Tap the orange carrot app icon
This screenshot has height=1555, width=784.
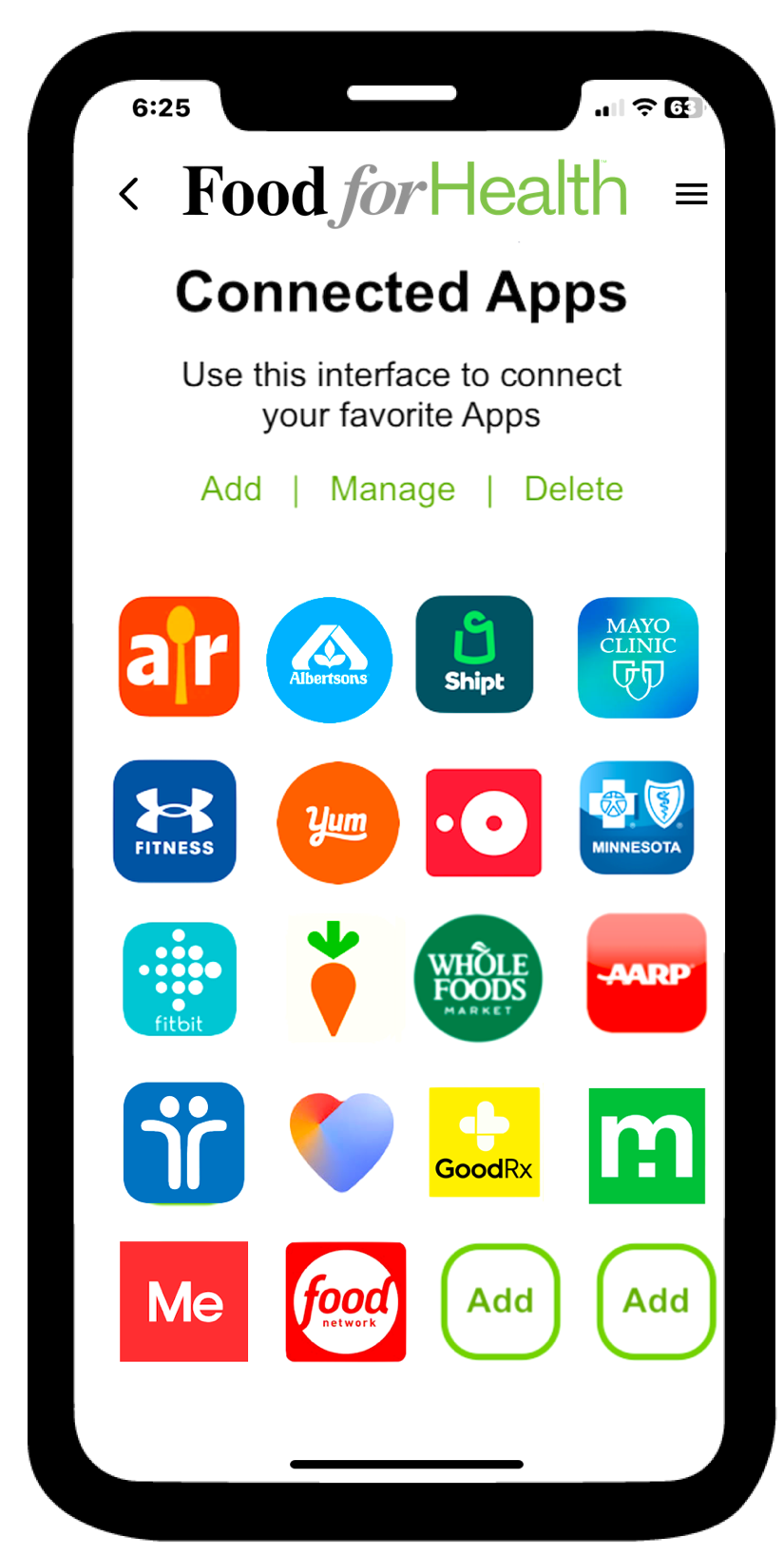(334, 978)
